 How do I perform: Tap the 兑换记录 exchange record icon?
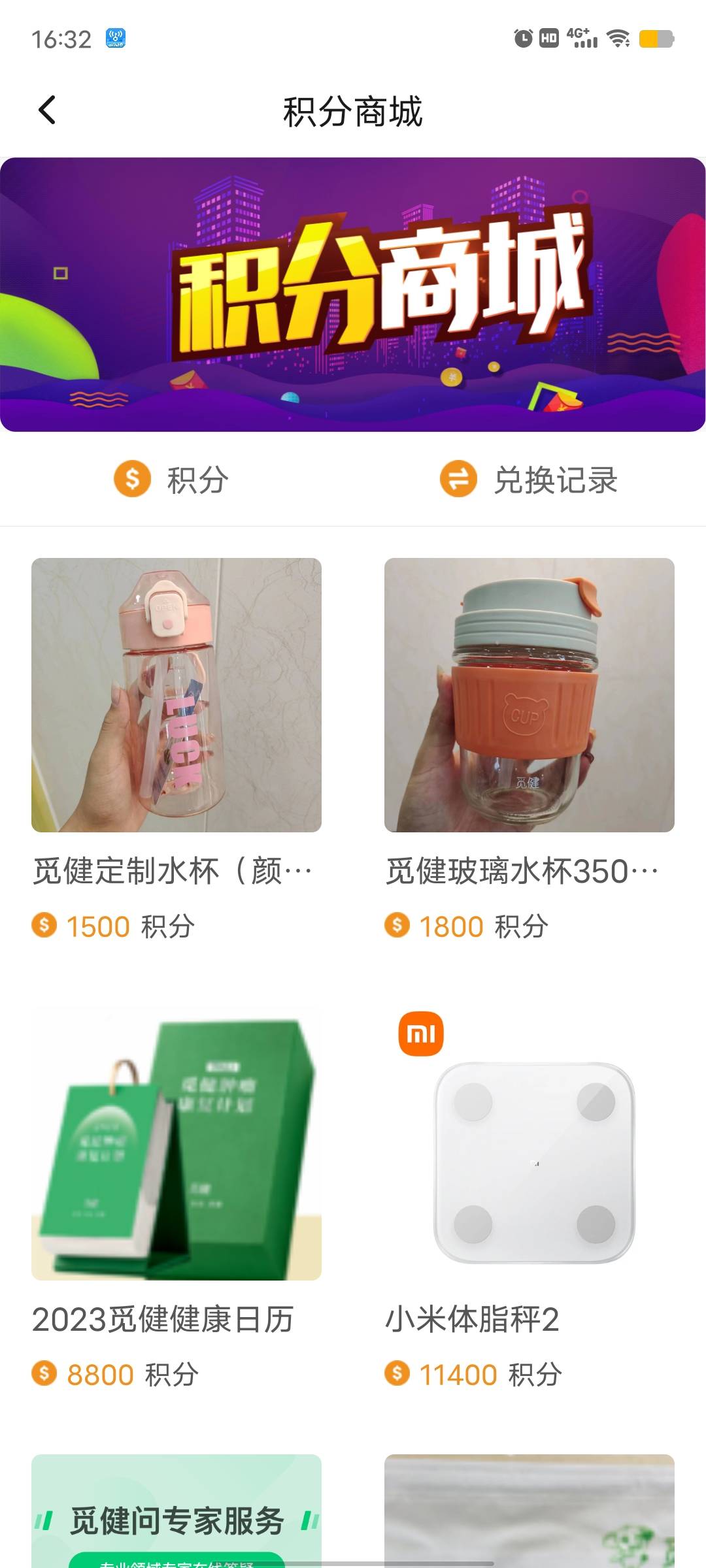[x=456, y=481]
